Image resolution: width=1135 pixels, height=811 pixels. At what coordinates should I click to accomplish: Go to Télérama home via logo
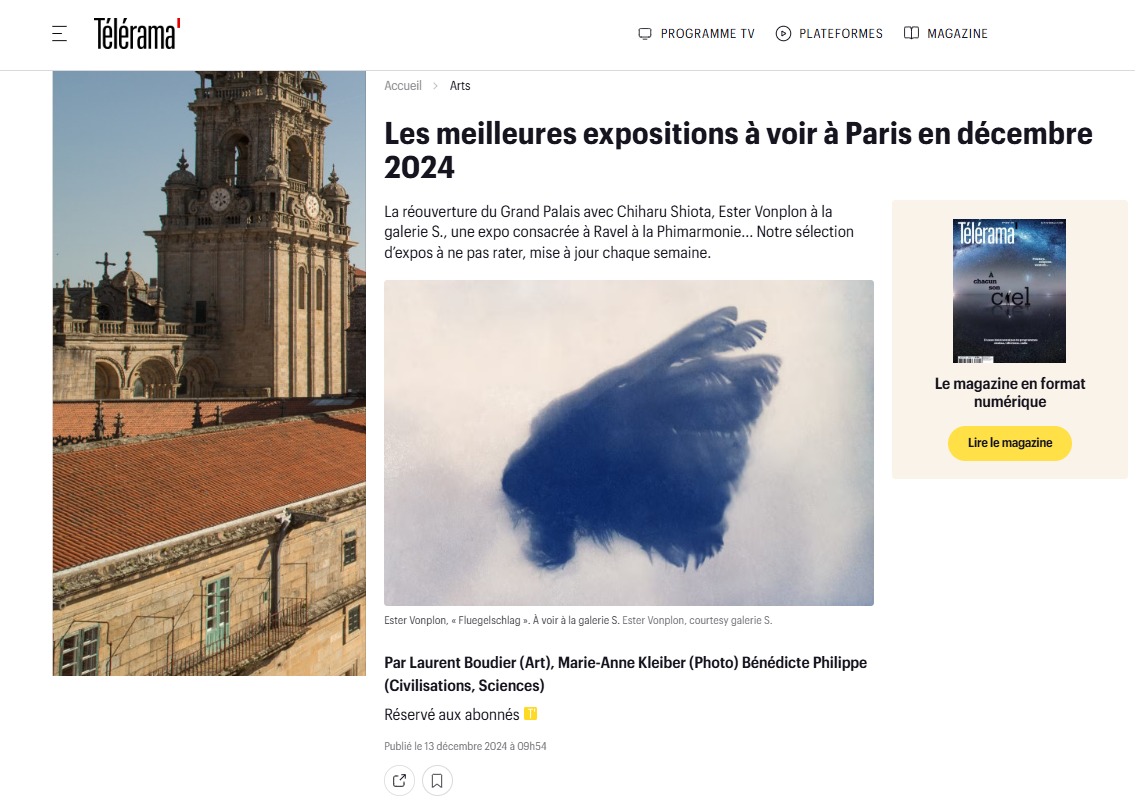137,34
